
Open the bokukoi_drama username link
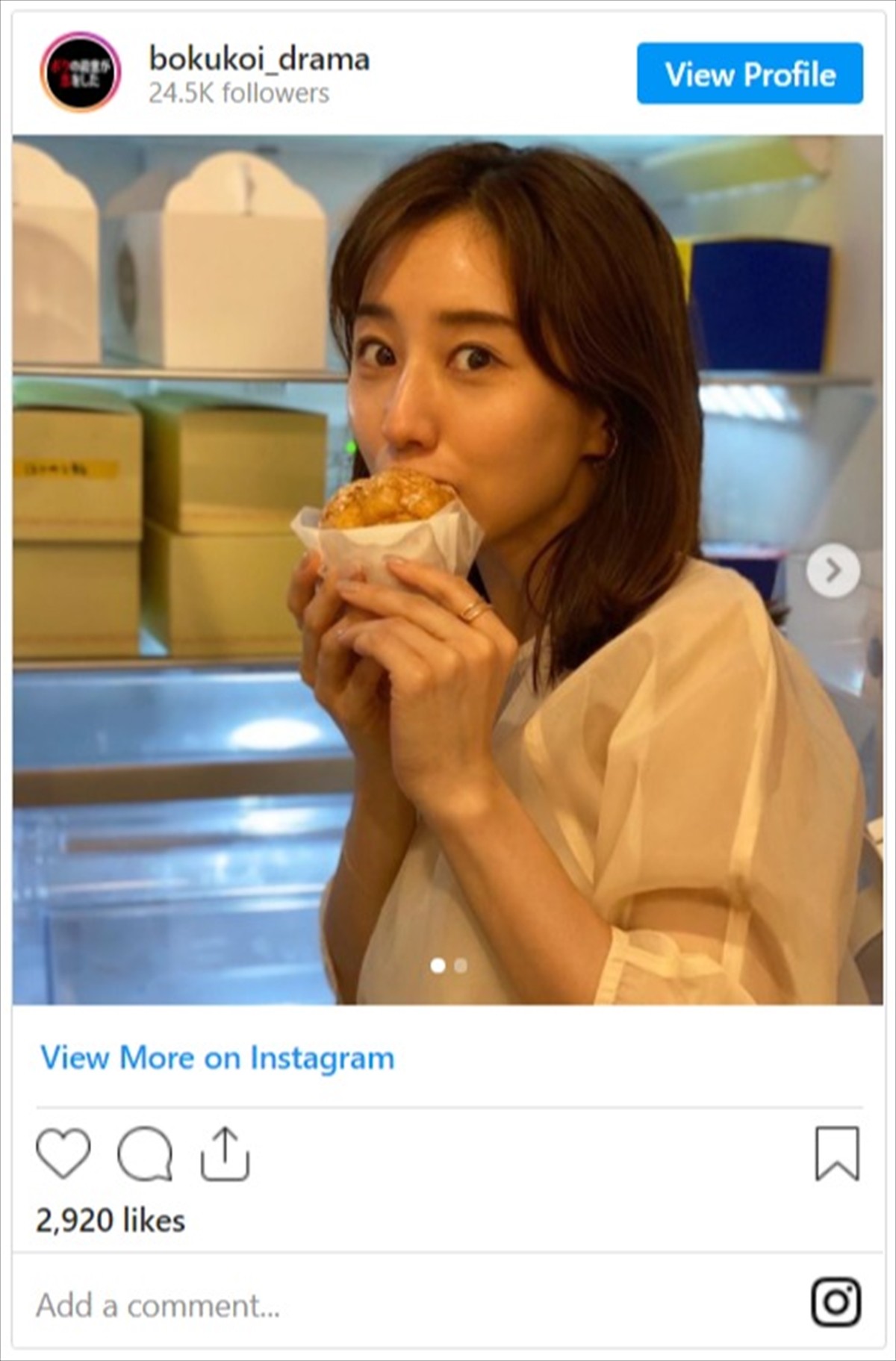click(258, 59)
